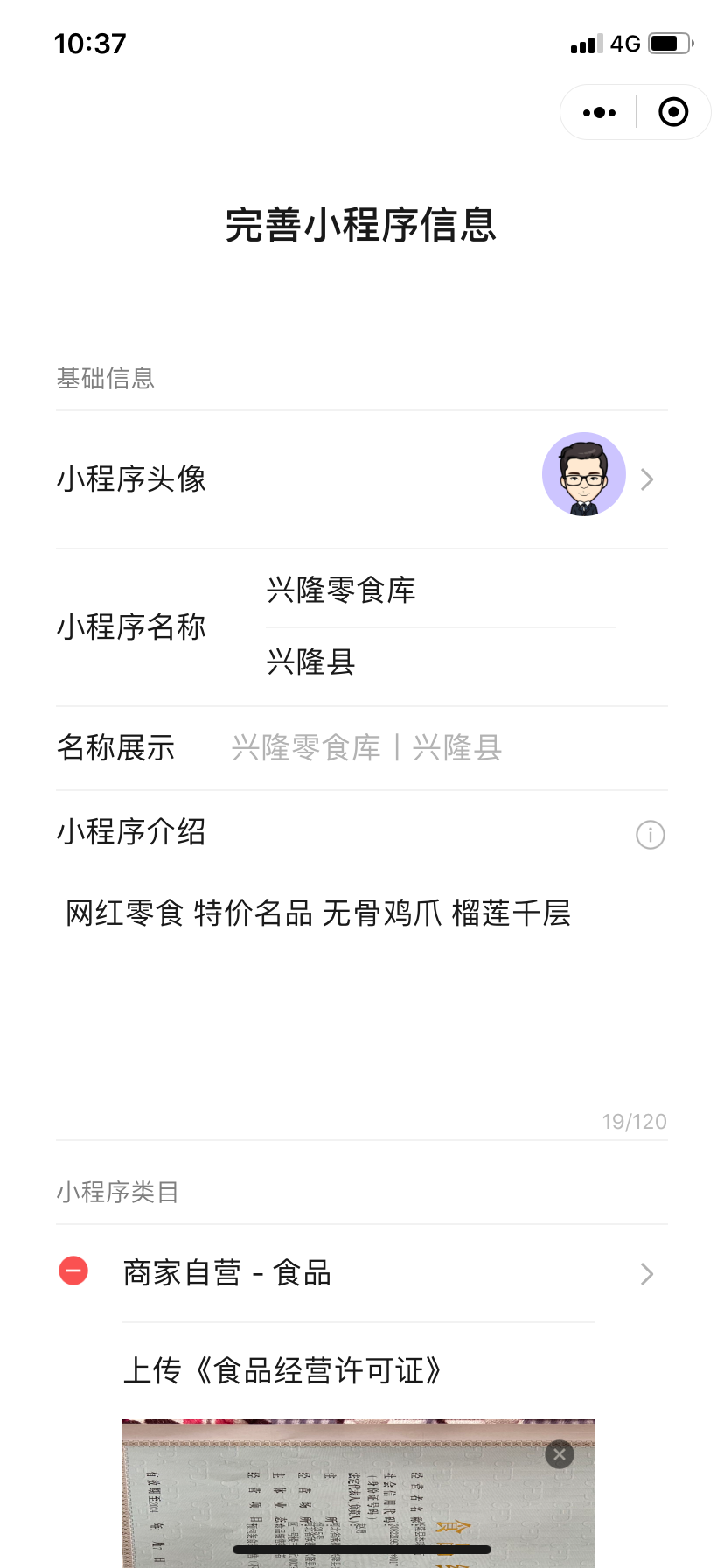Image resolution: width=724 pixels, height=1568 pixels.
Task: Remove the 商家自营 - 食品 category
Action: coord(73,1270)
